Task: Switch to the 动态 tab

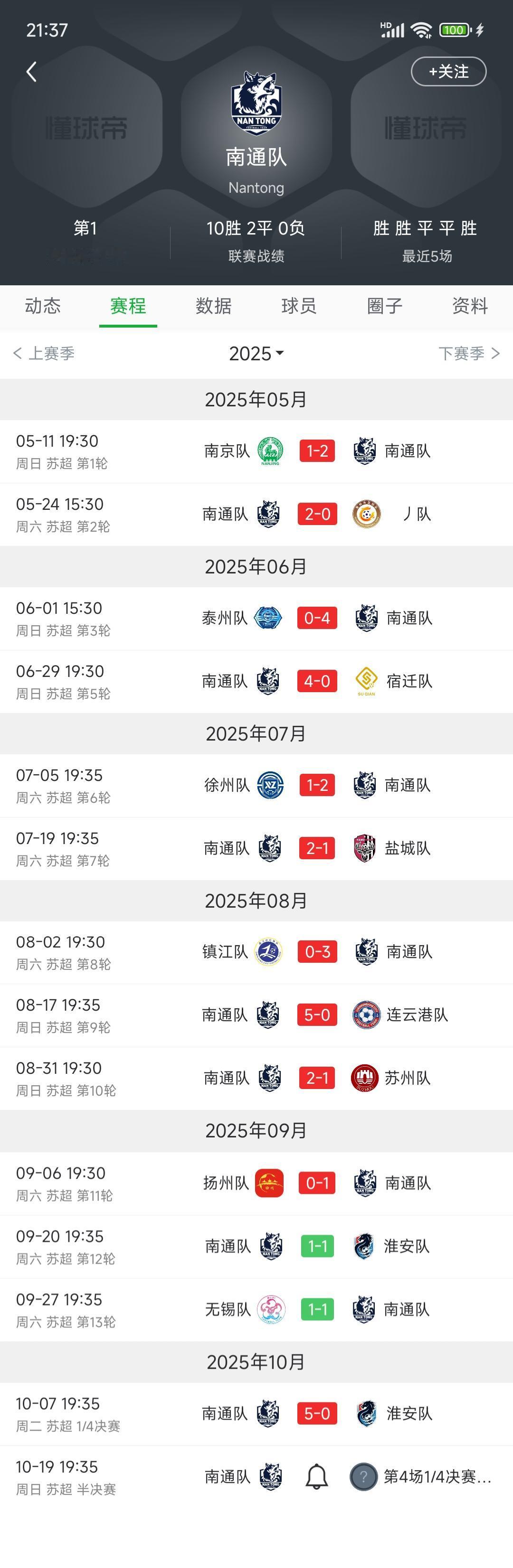Action: [43, 306]
